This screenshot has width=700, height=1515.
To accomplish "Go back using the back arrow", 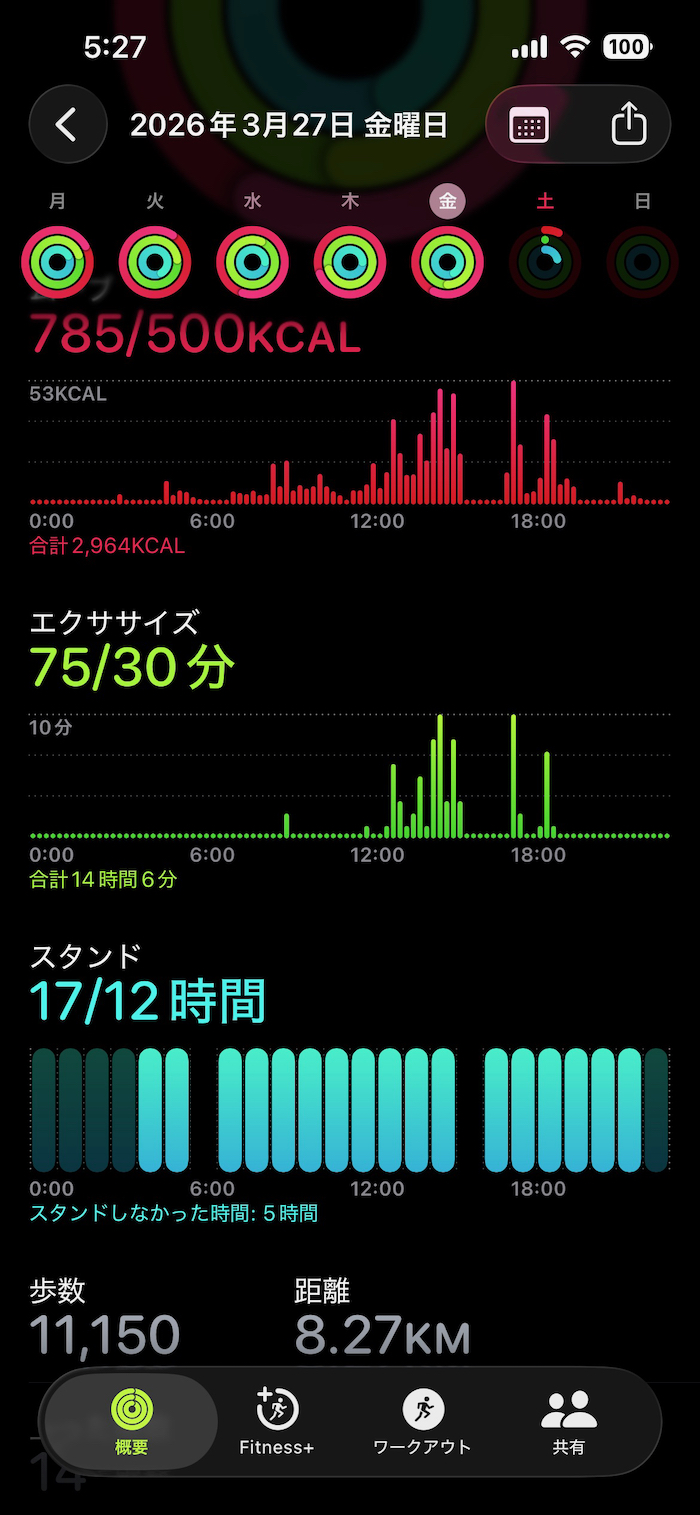I will point(67,125).
